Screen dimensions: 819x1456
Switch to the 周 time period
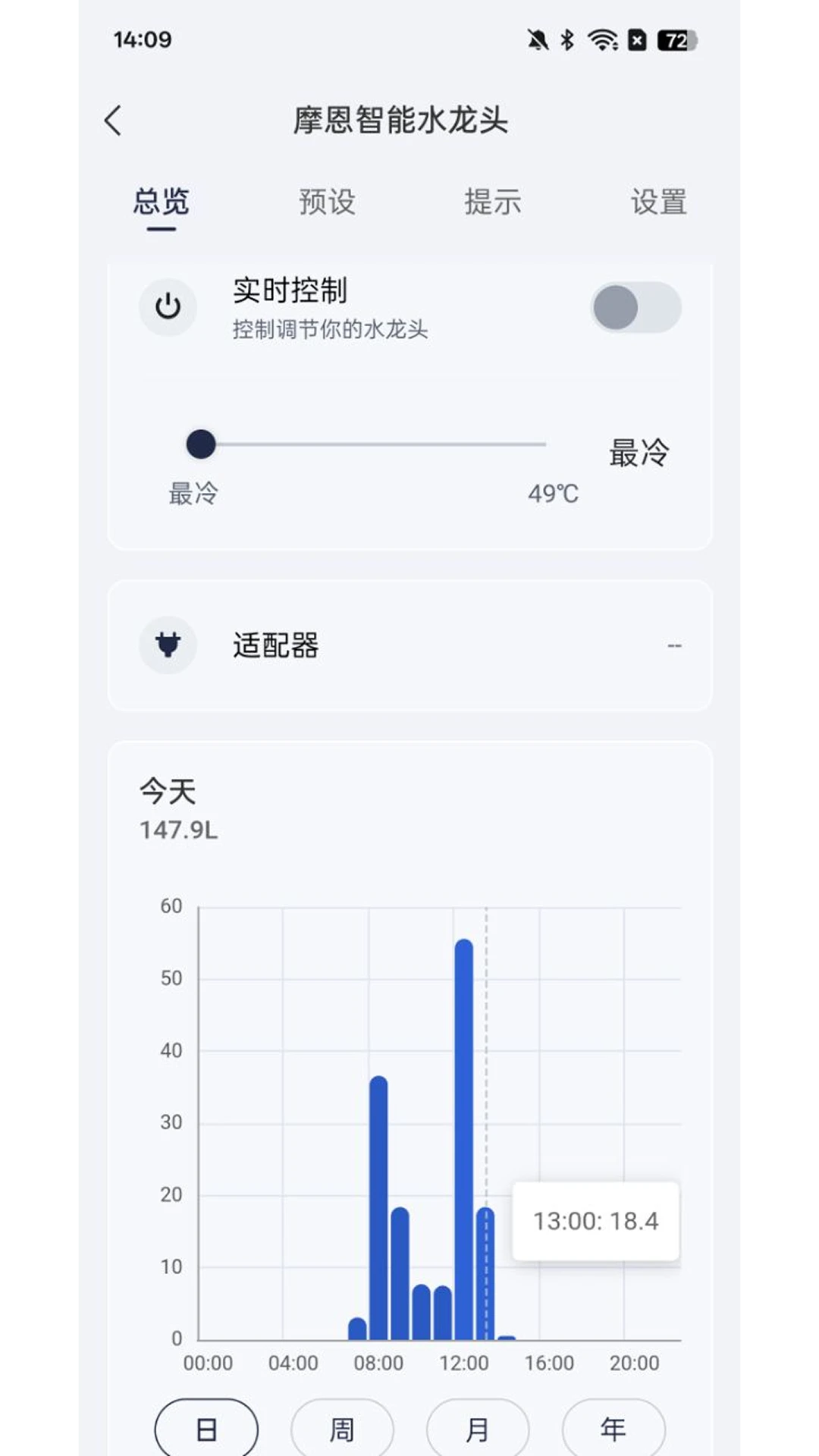click(342, 1427)
